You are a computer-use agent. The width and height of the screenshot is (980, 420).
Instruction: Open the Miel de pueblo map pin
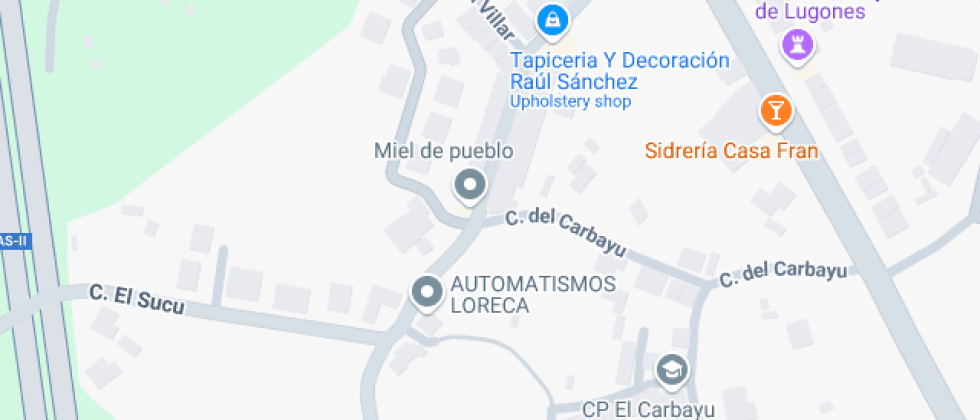(469, 185)
